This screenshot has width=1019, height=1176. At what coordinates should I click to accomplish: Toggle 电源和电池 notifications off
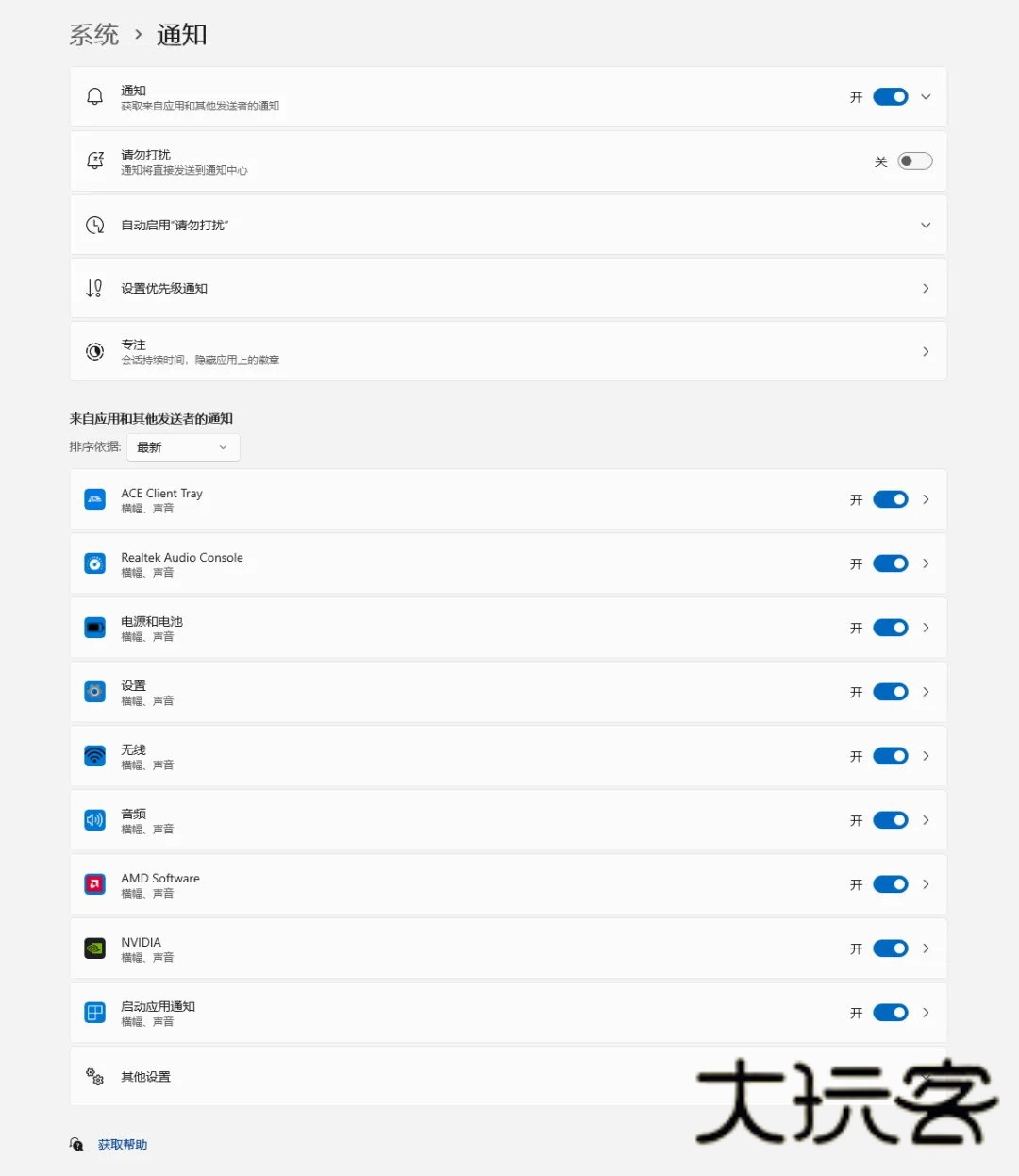click(890, 628)
